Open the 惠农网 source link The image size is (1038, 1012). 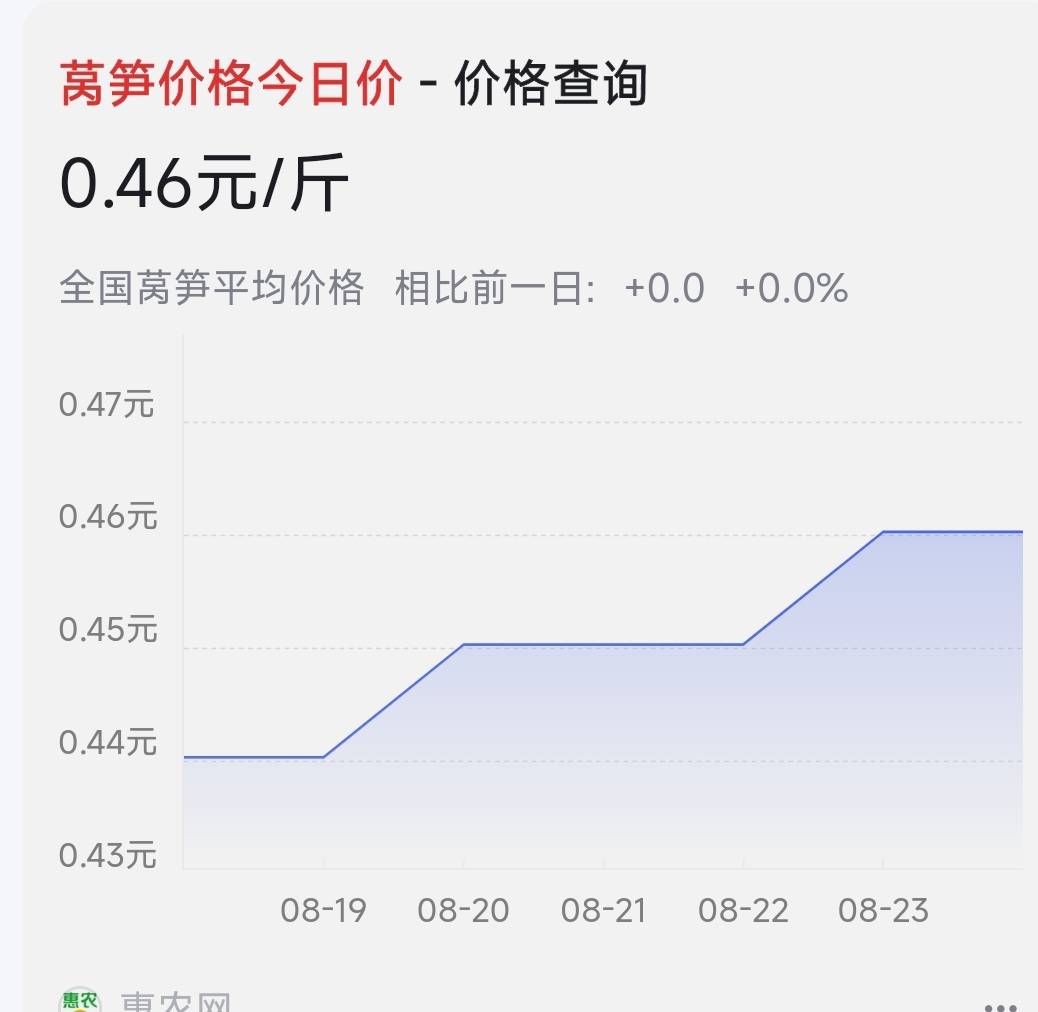click(x=175, y=1002)
